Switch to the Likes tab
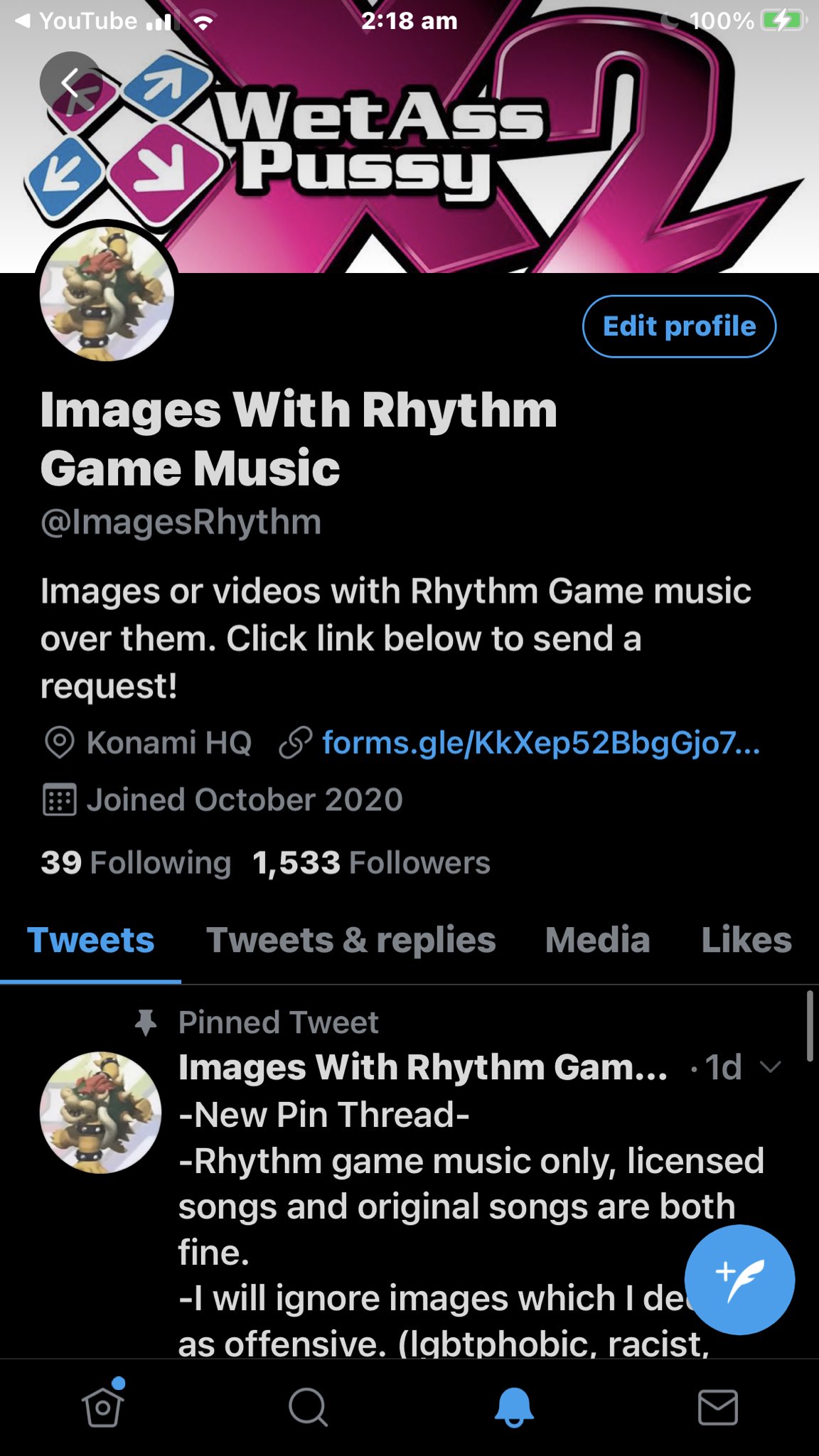The image size is (819, 1456). pyautogui.click(x=746, y=940)
